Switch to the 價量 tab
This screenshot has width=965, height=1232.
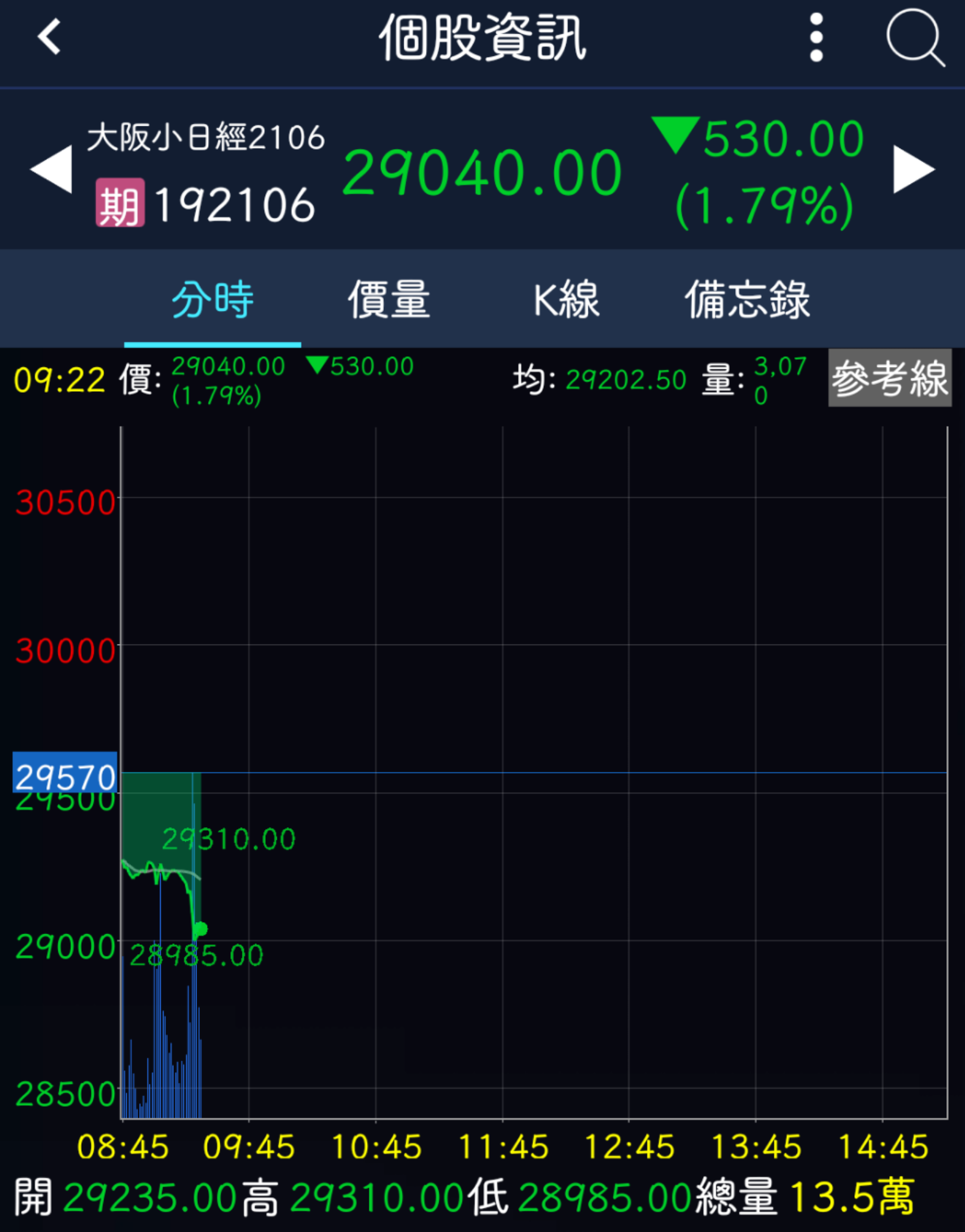click(x=389, y=299)
